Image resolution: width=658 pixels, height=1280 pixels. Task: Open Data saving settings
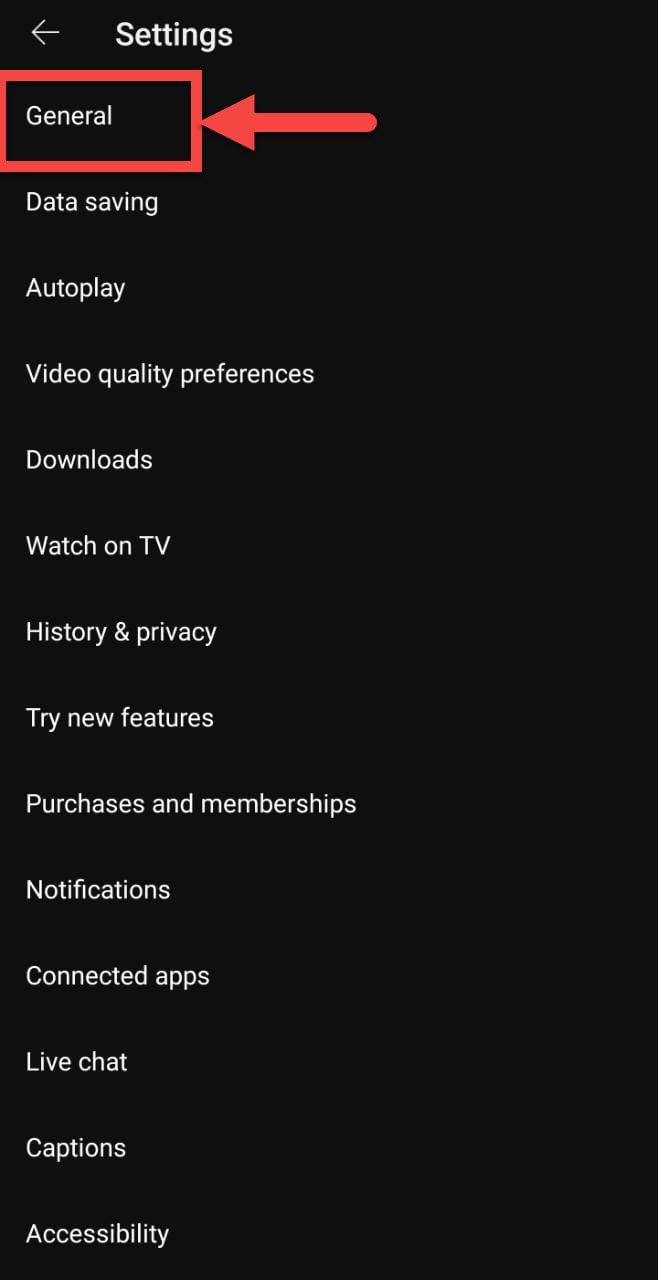coord(92,202)
